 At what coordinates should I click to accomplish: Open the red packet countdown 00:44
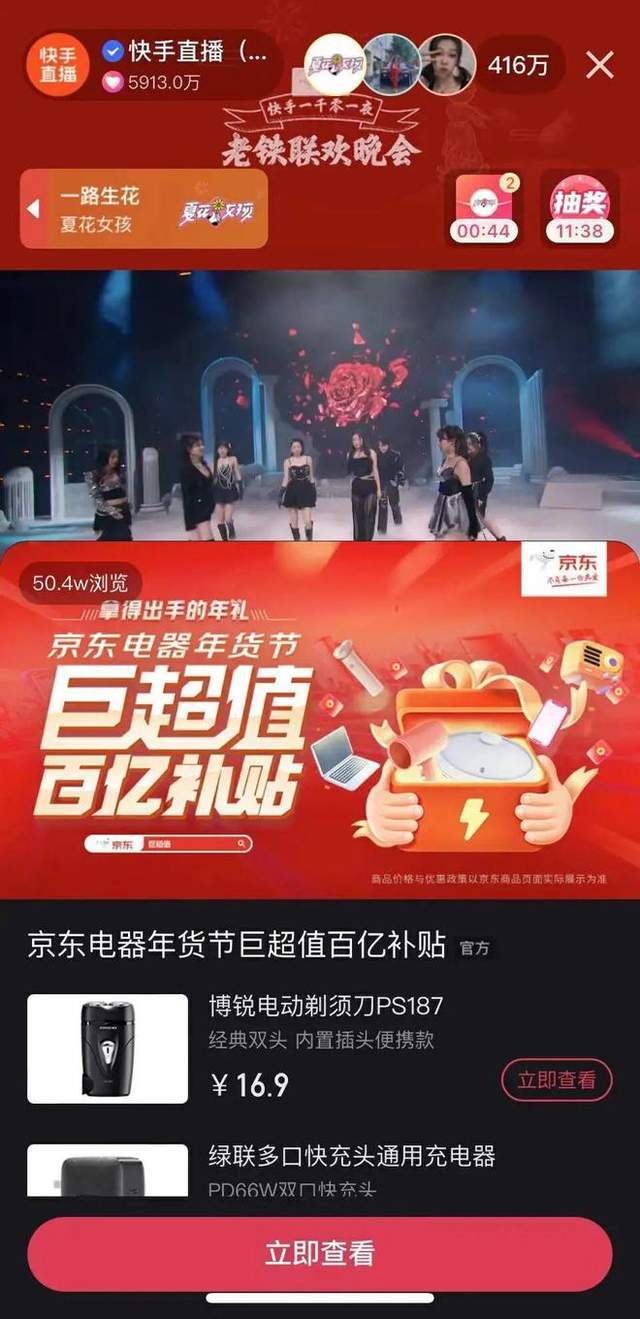click(485, 209)
